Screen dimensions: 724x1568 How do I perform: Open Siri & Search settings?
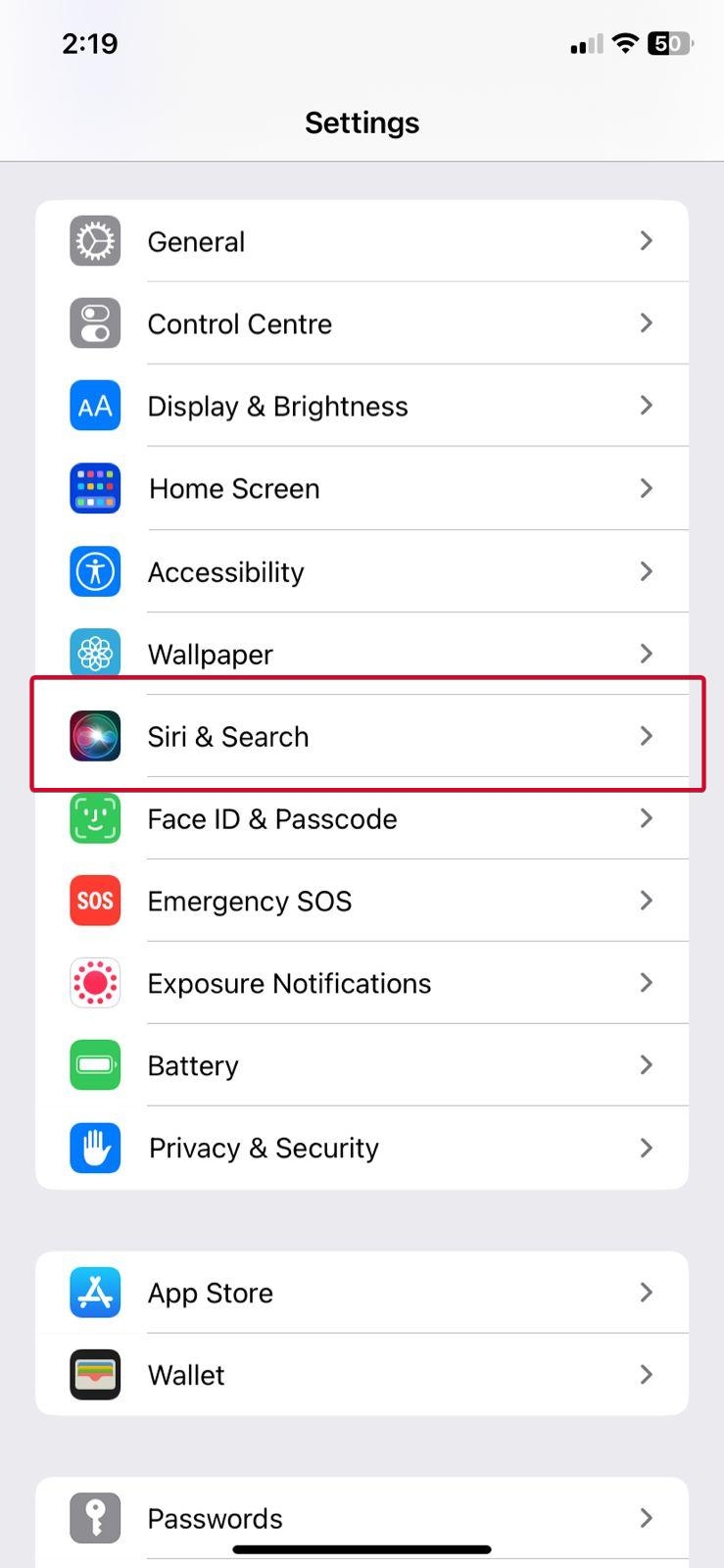point(362,736)
